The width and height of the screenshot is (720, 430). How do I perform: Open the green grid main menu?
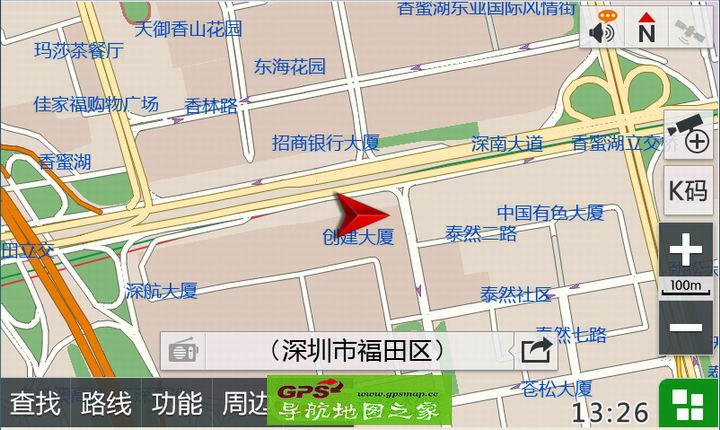[x=689, y=405]
